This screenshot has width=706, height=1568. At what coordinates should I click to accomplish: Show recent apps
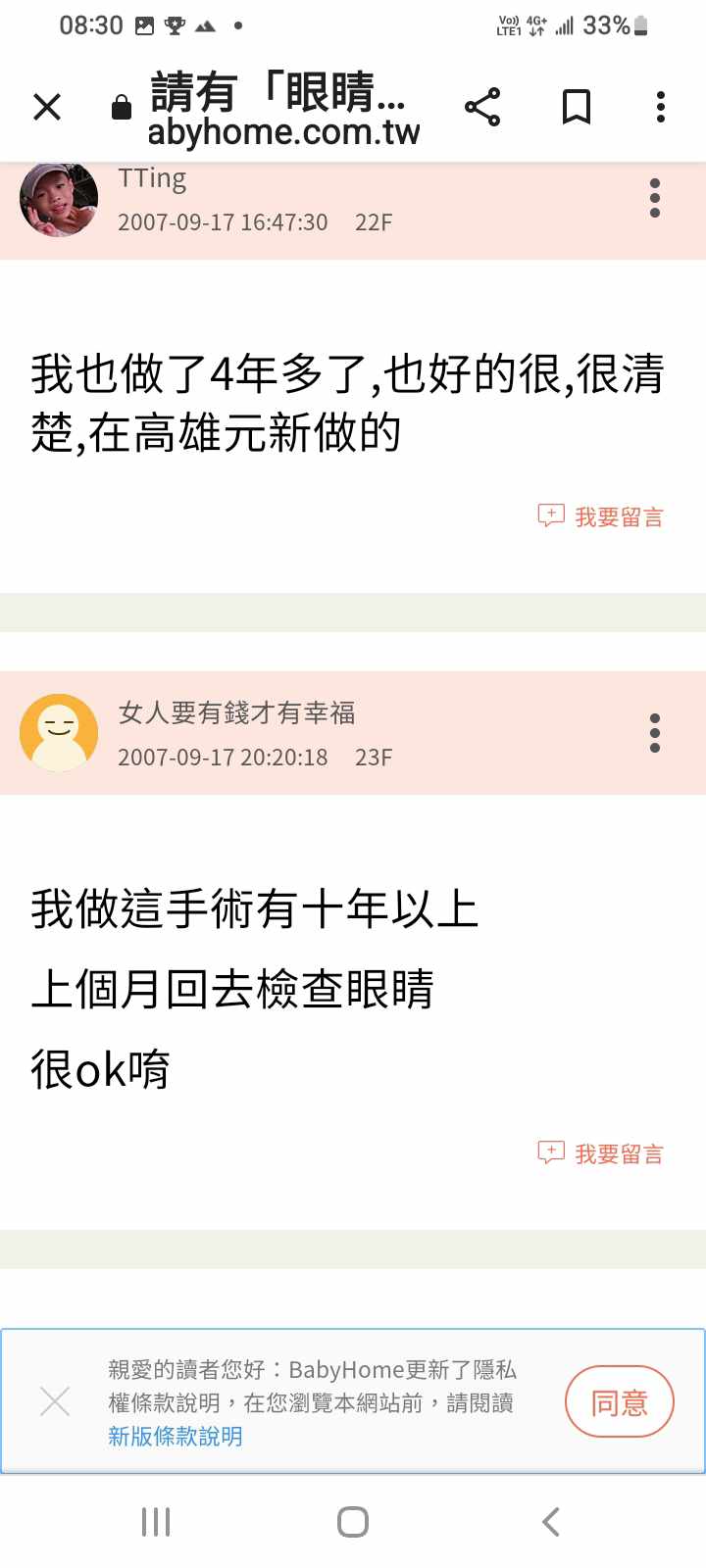tap(156, 1522)
